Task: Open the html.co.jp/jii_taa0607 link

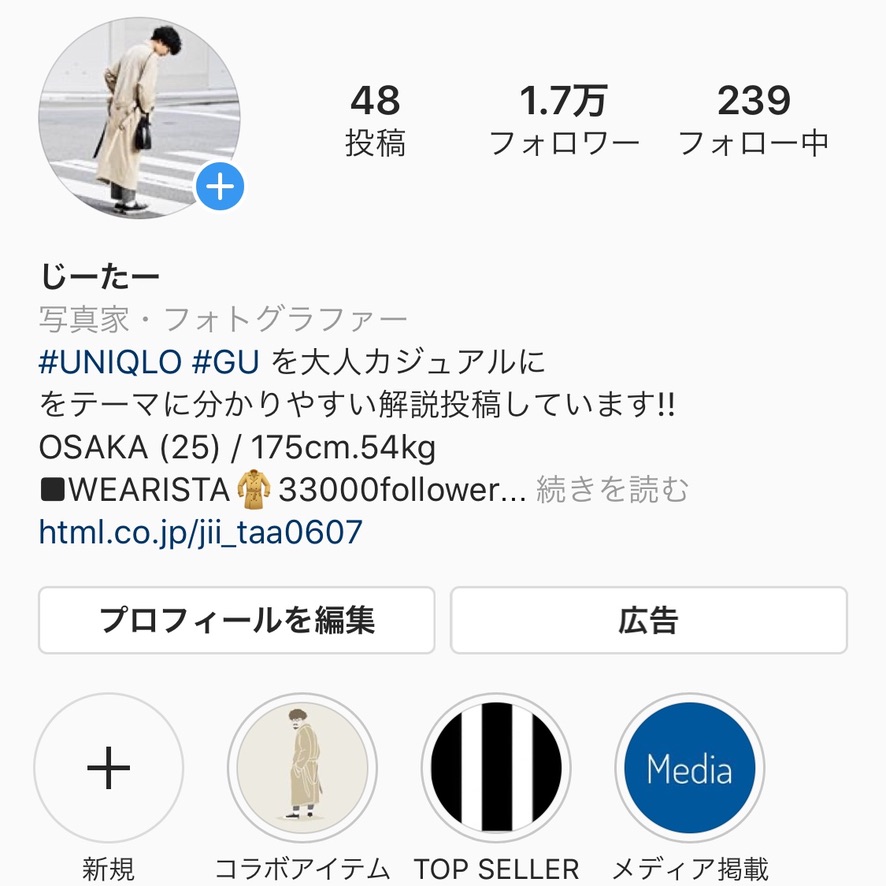Action: coord(200,532)
